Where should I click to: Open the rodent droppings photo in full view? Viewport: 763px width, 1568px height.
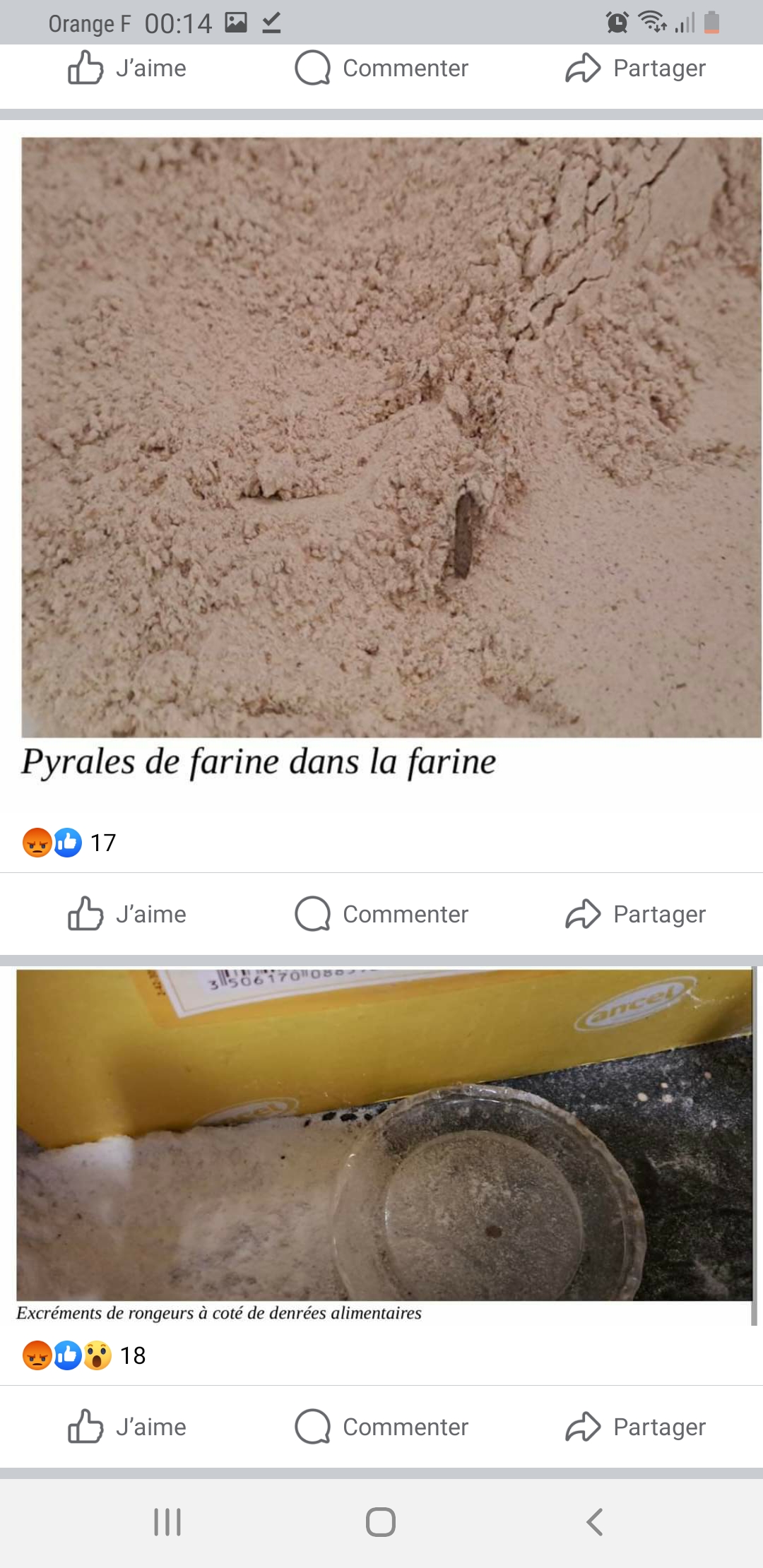384,1134
